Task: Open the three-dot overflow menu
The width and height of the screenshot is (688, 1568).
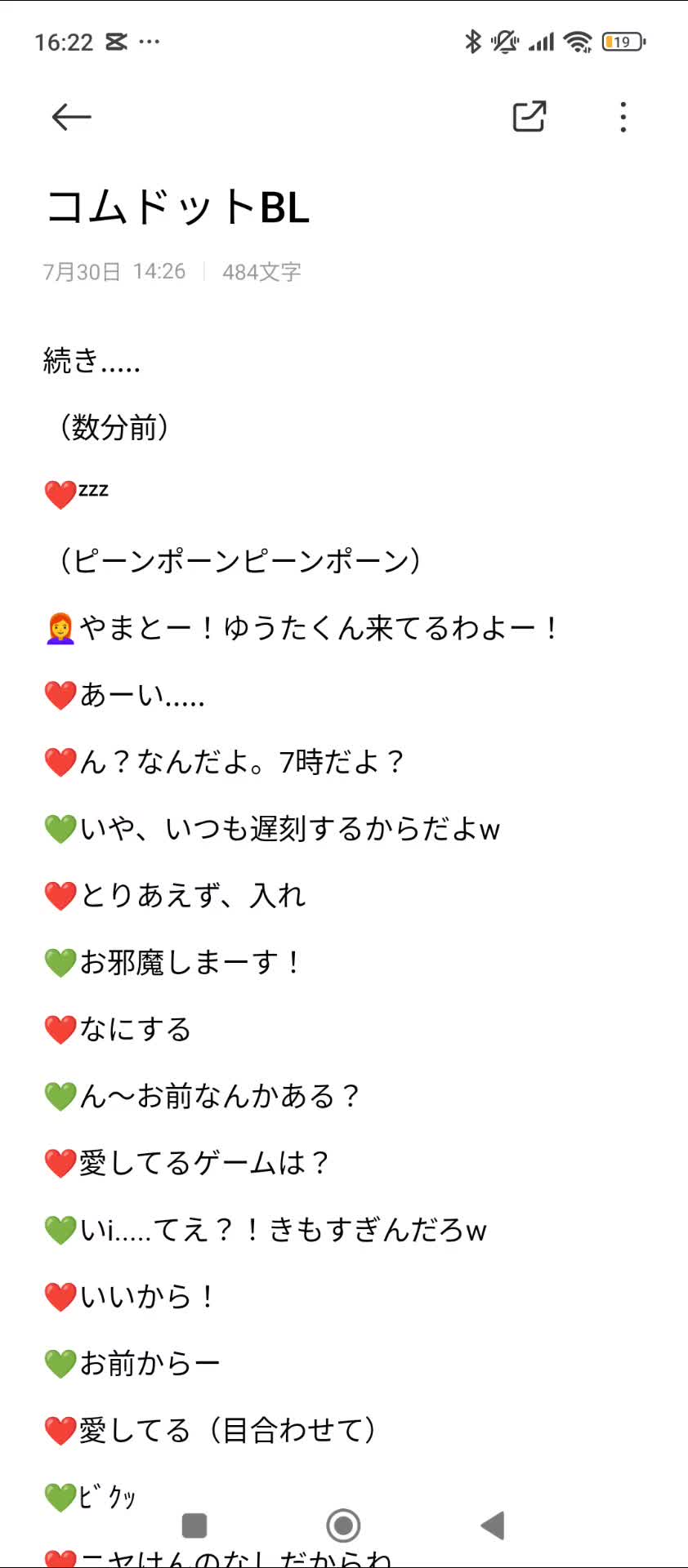Action: 623,118
